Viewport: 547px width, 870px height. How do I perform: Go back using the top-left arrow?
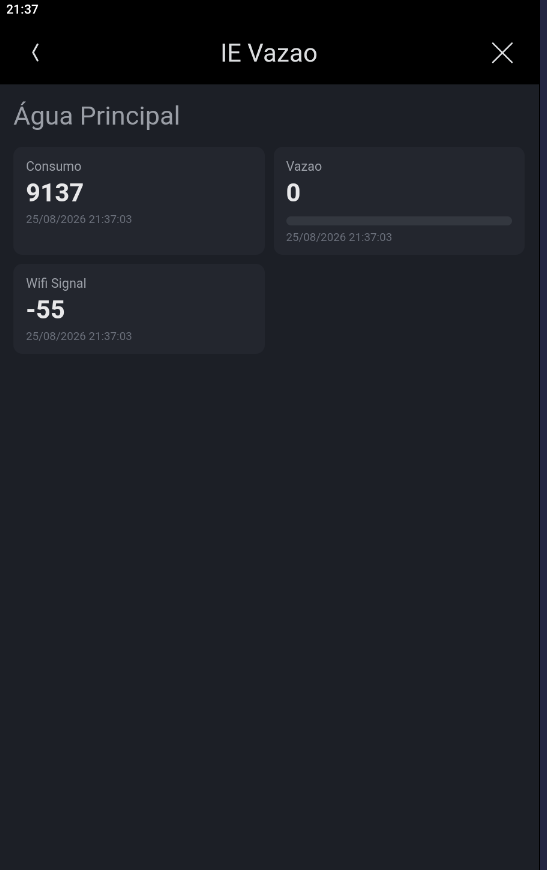tap(36, 53)
